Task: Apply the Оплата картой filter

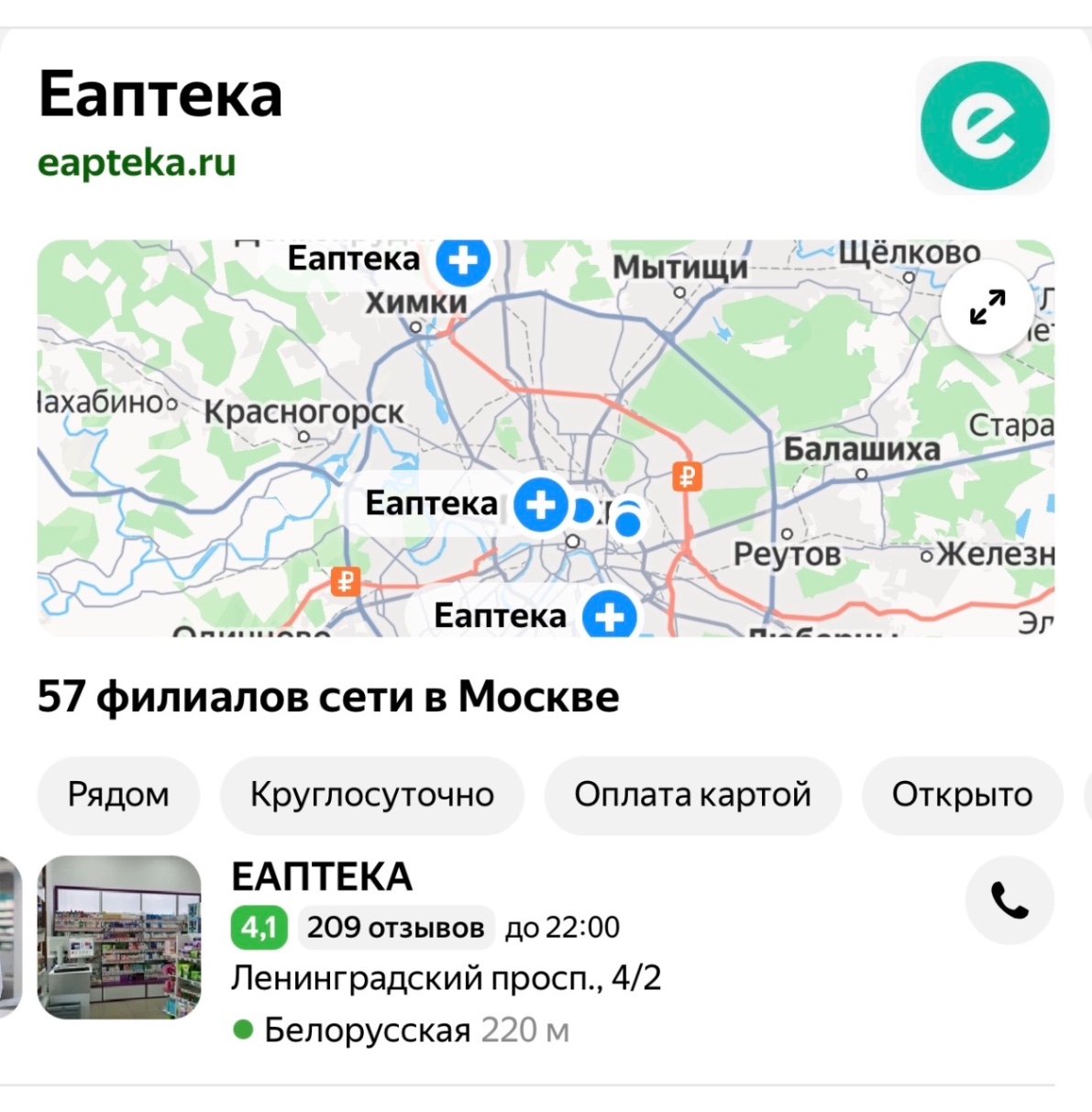Action: [692, 795]
